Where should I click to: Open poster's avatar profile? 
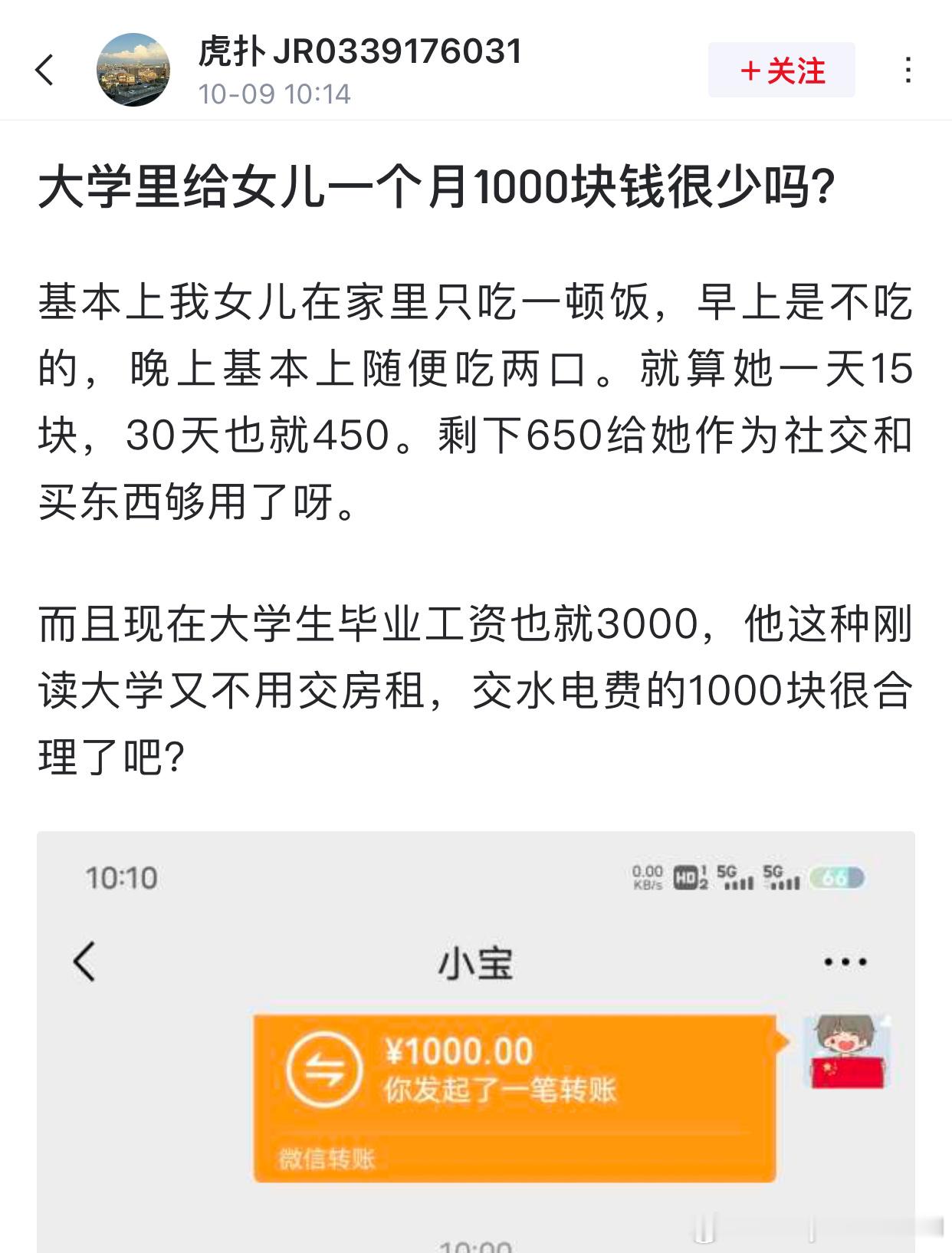point(133,70)
